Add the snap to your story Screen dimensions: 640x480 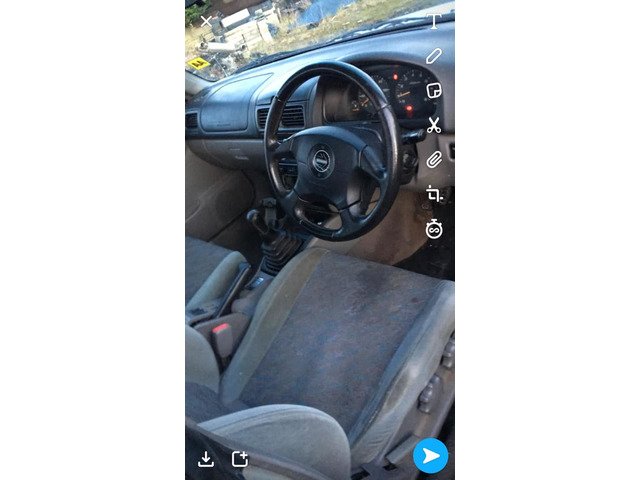pyautogui.click(x=240, y=459)
